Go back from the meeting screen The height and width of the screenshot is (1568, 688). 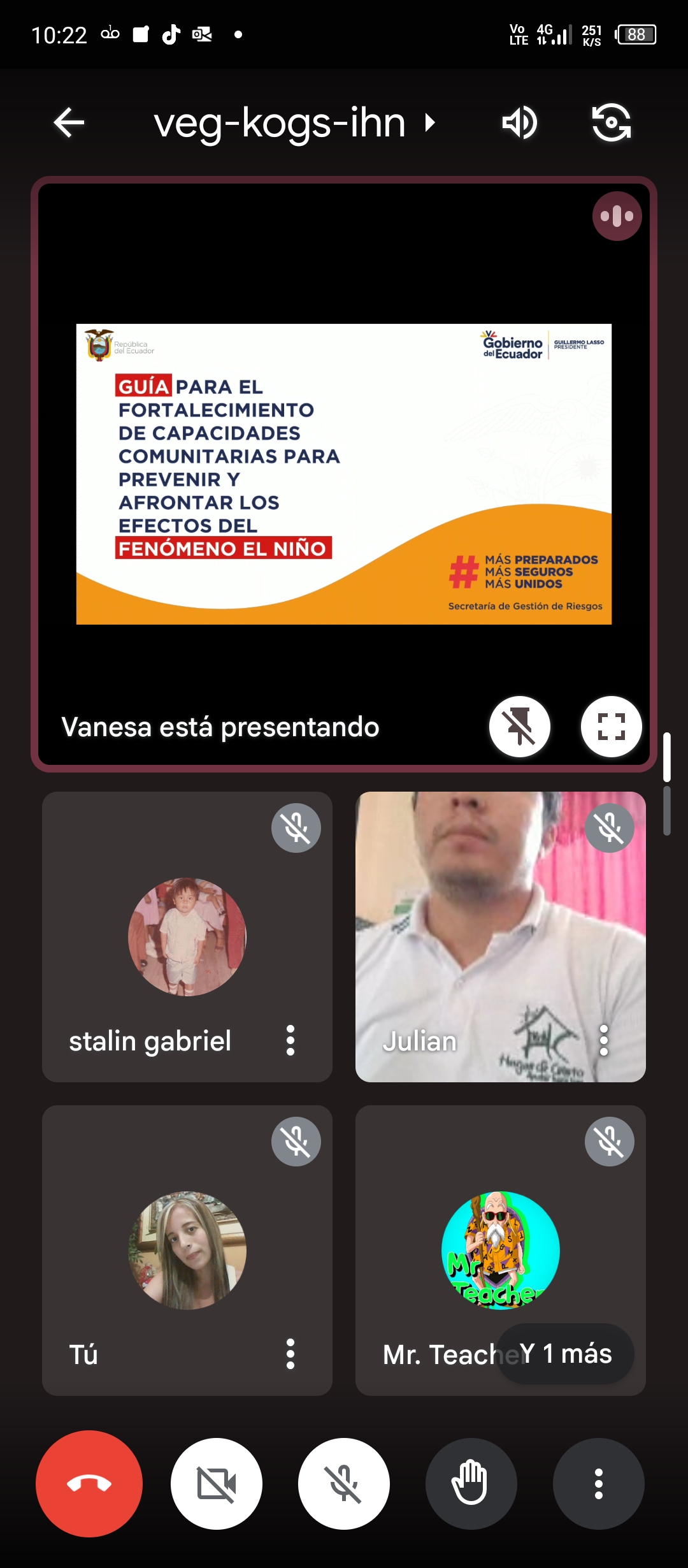coord(69,122)
